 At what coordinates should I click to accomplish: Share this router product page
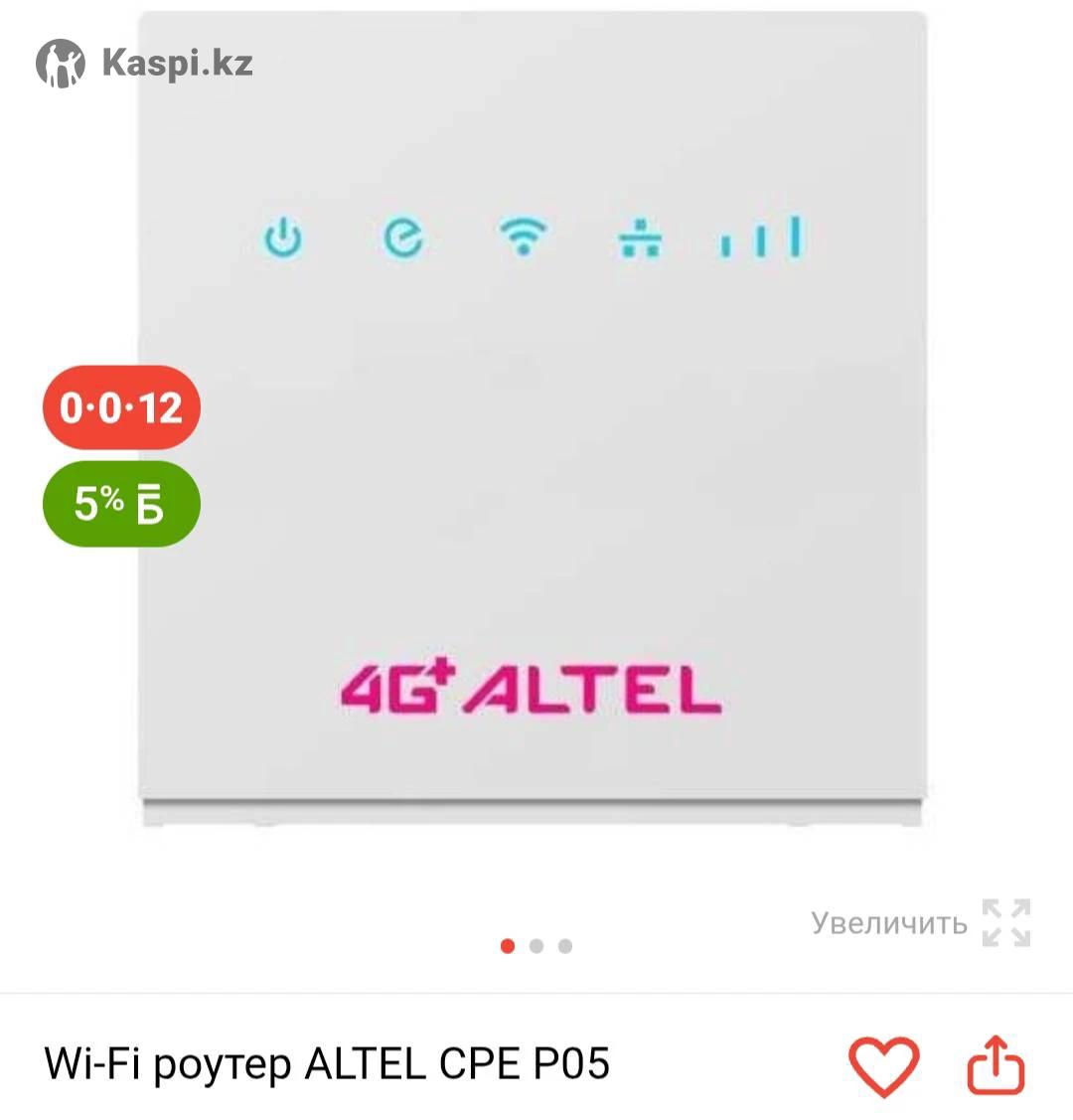(x=996, y=1064)
